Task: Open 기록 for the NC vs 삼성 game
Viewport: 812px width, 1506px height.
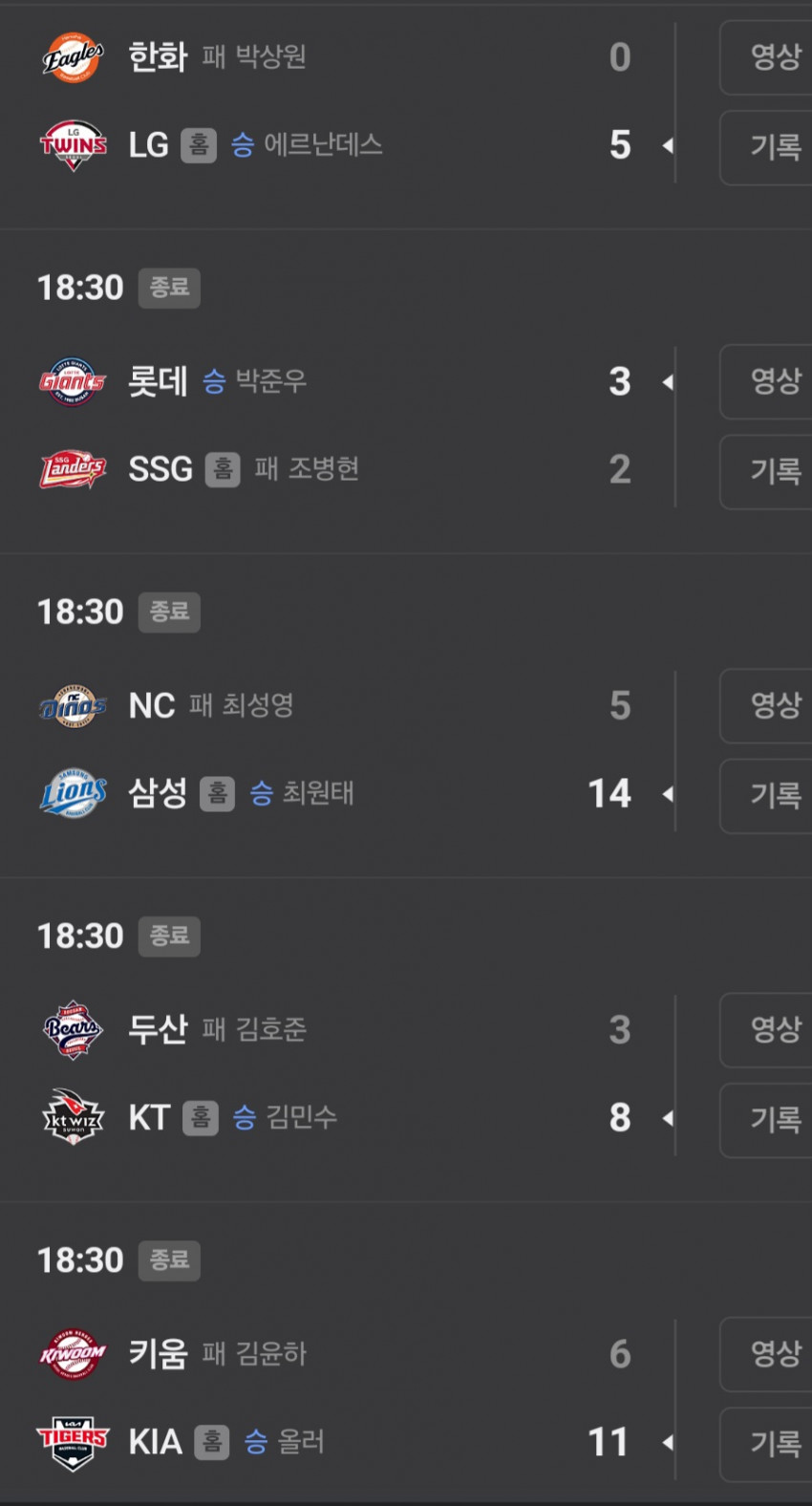Action: pyautogui.click(x=766, y=795)
